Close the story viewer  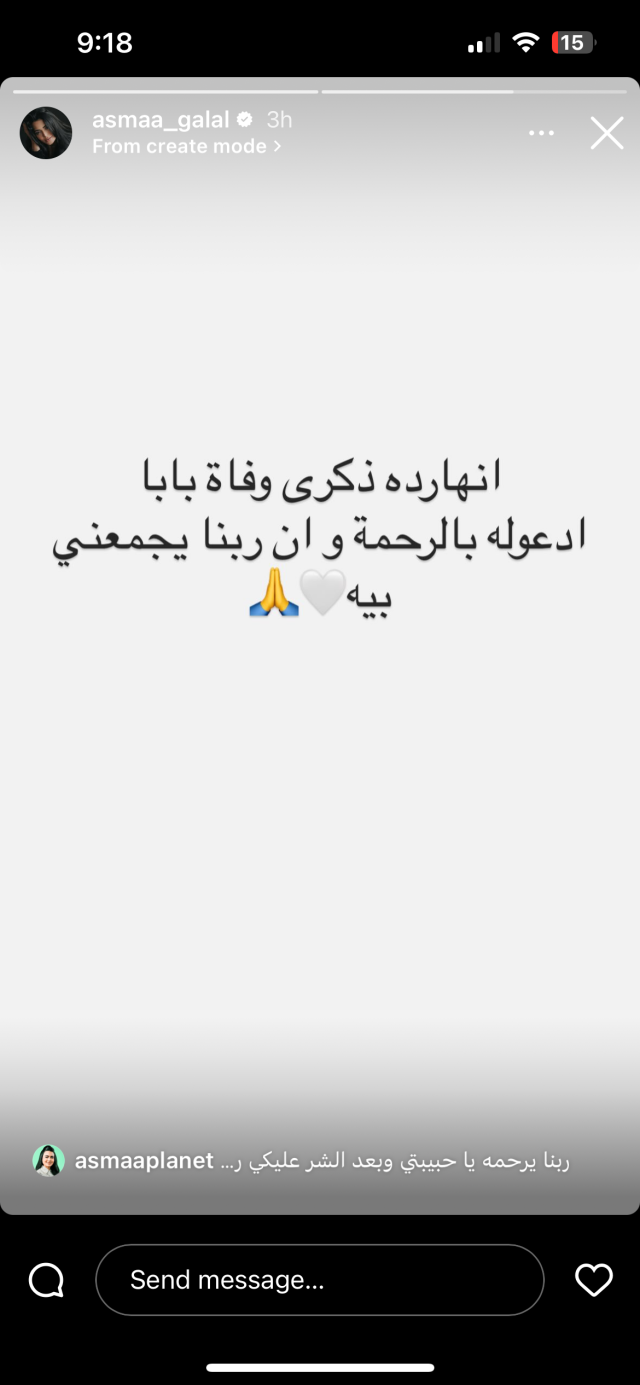[606, 133]
